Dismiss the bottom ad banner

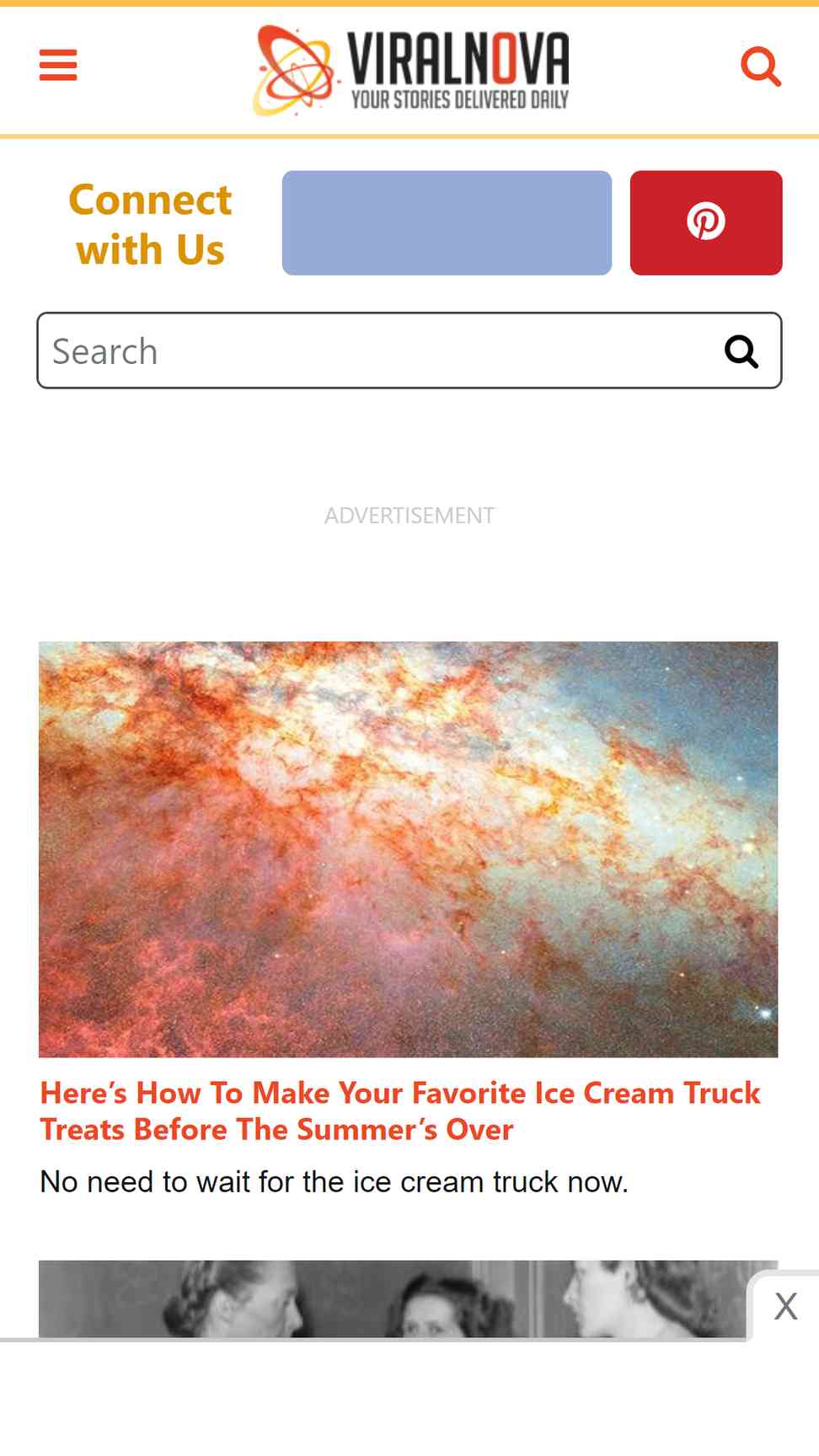pyautogui.click(x=785, y=1306)
